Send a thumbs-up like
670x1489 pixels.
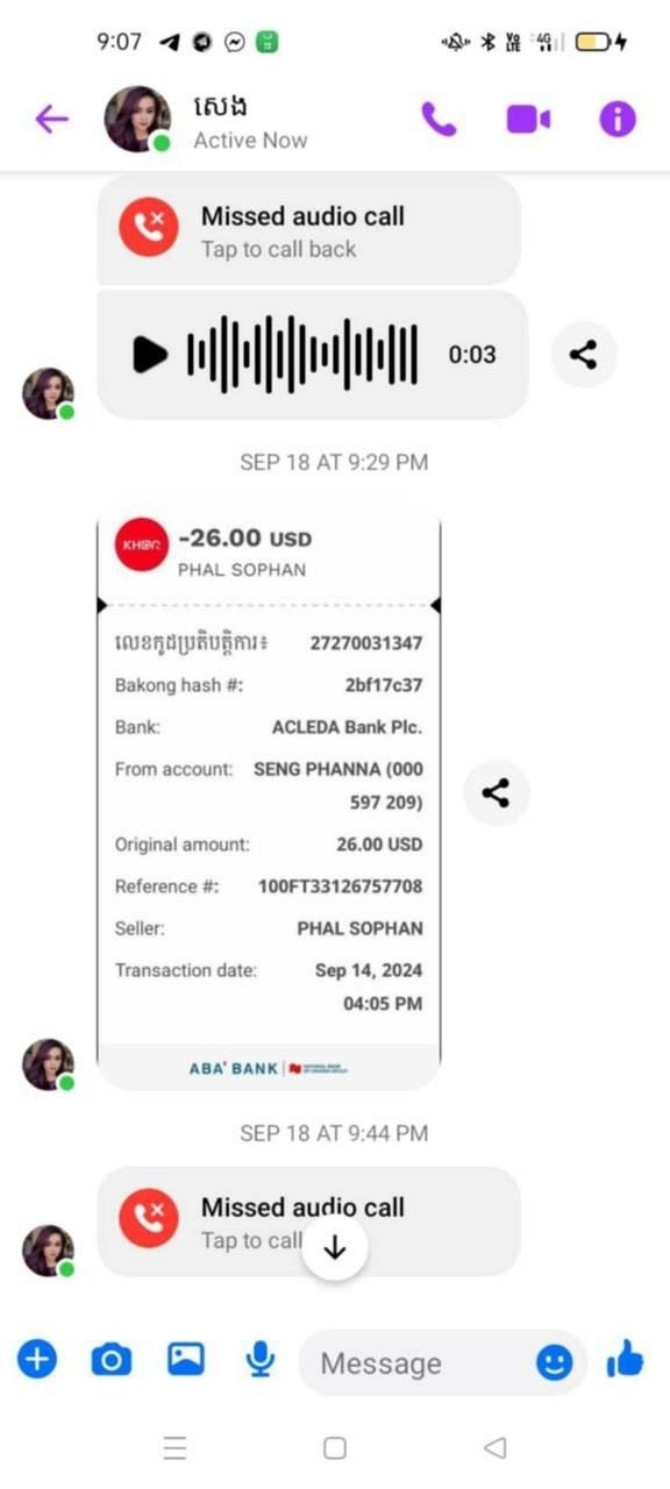pos(625,1360)
